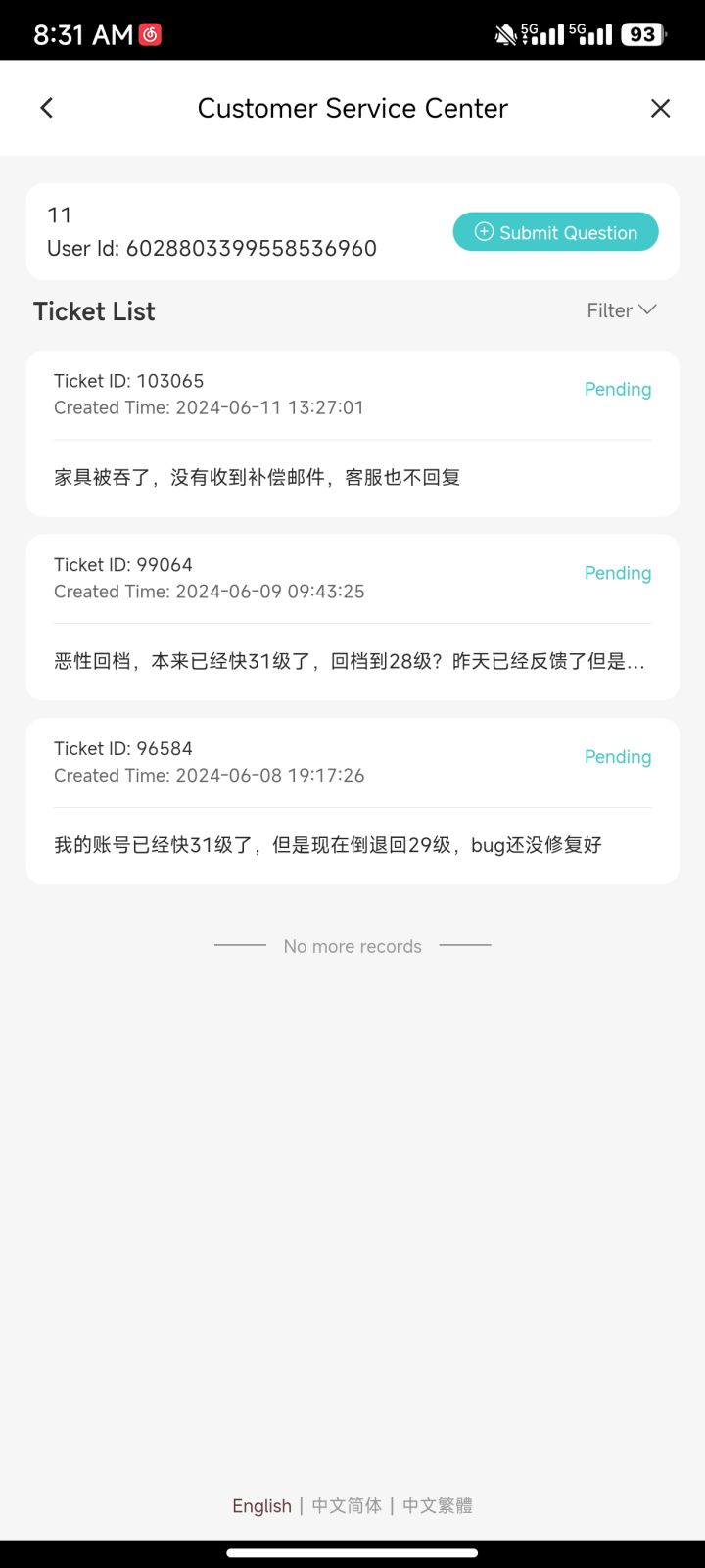
Task: Tap the battery indicator showing 93
Action: [641, 32]
